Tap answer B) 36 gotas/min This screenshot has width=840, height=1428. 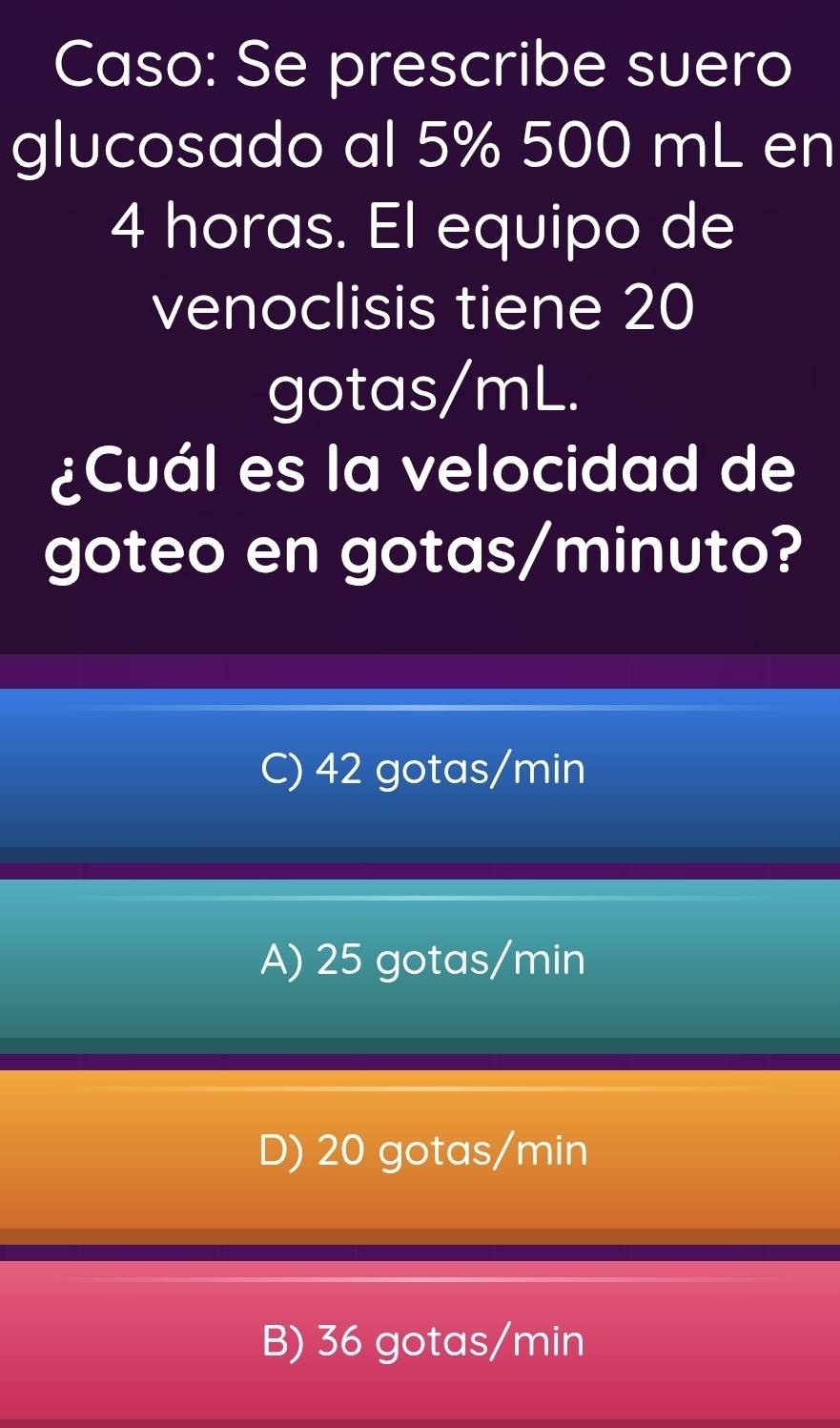click(420, 1341)
